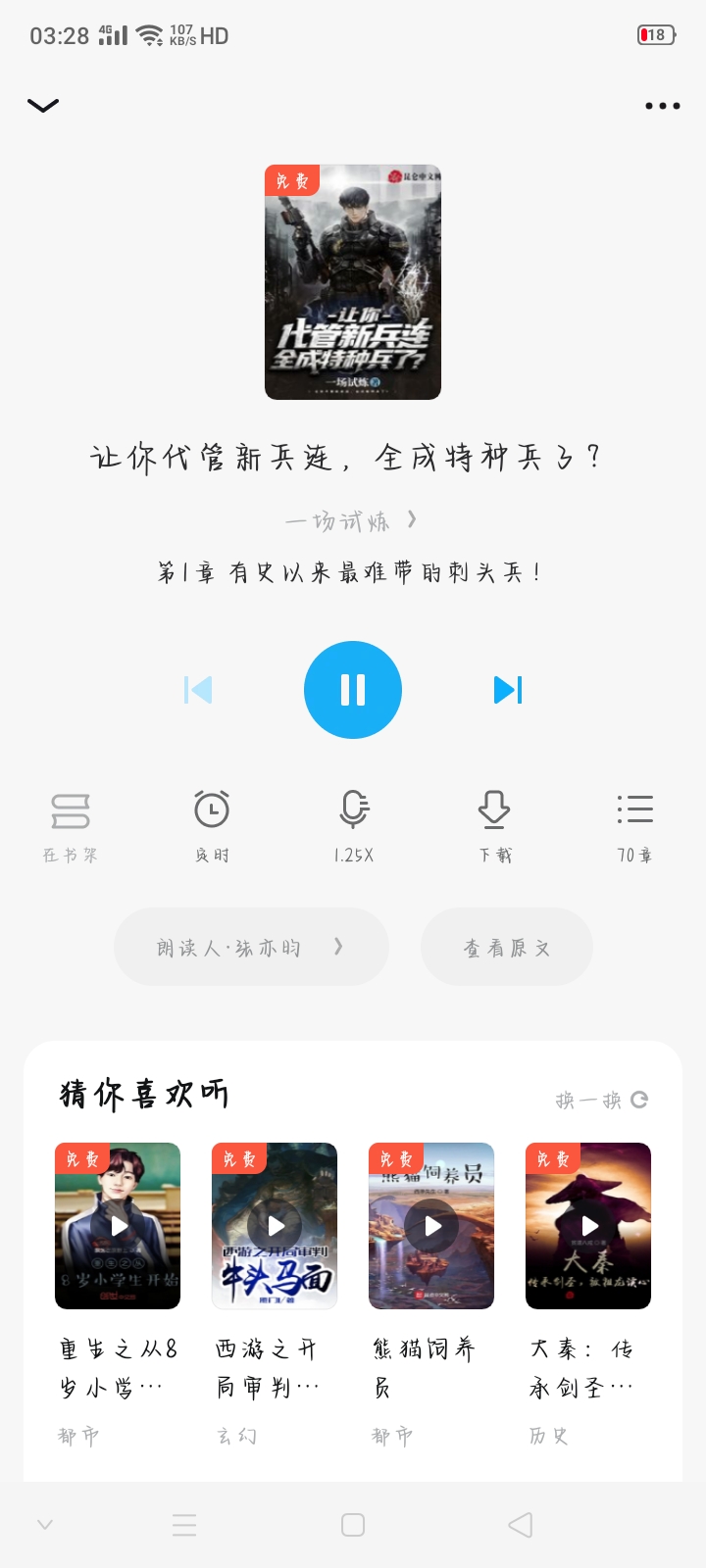The width and height of the screenshot is (706, 1568).
Task: Pause the audiobook playback
Action: (353, 690)
